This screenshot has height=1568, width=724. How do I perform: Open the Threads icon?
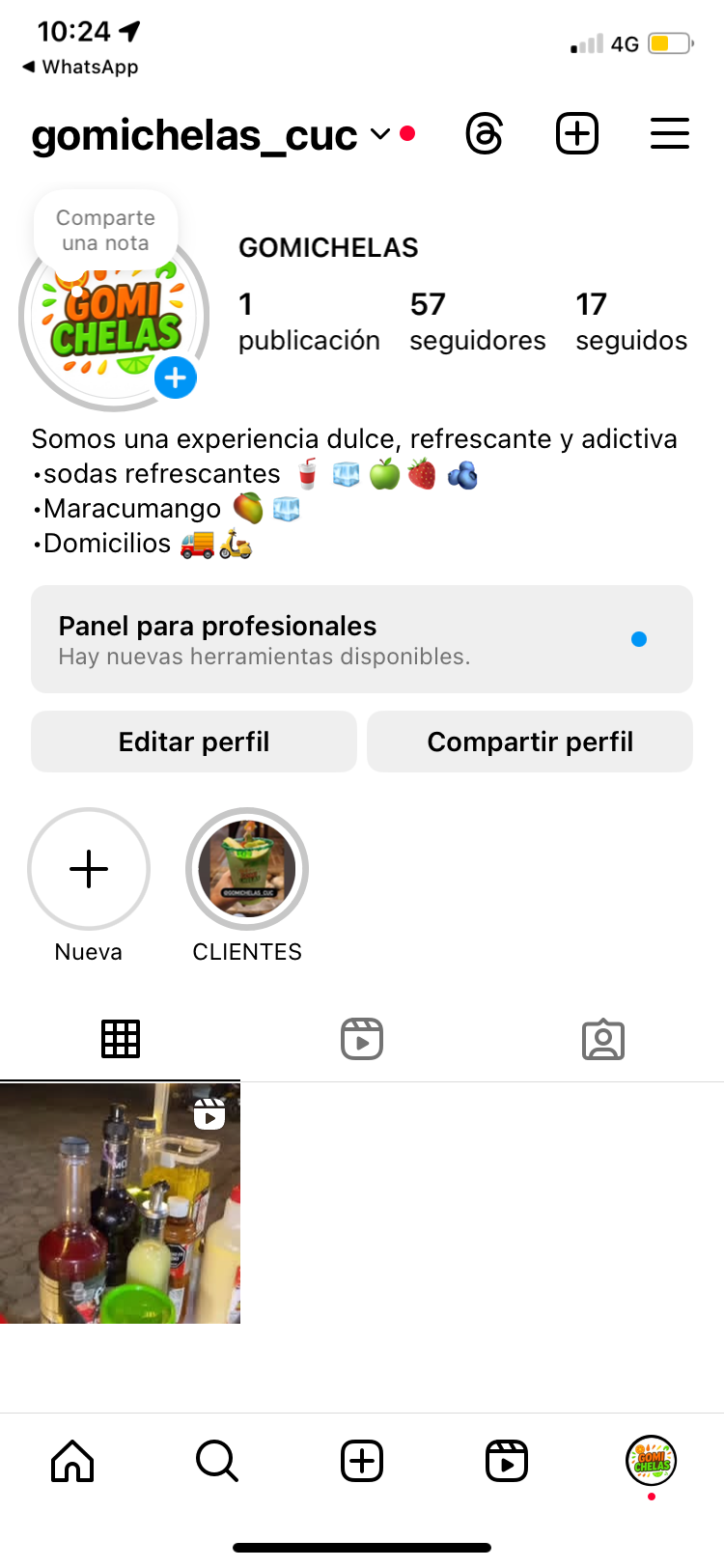[484, 134]
